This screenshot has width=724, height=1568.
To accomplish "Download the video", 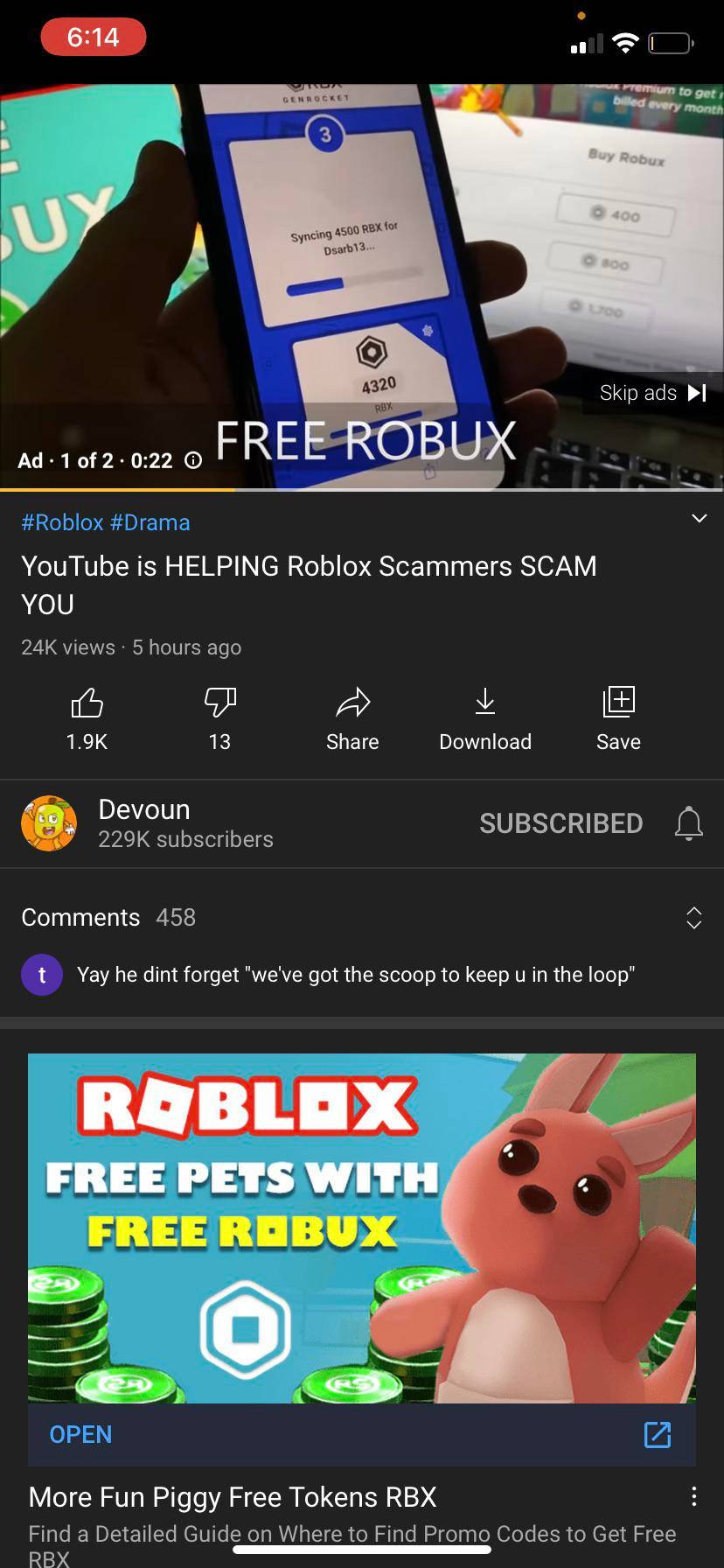I will (x=485, y=717).
